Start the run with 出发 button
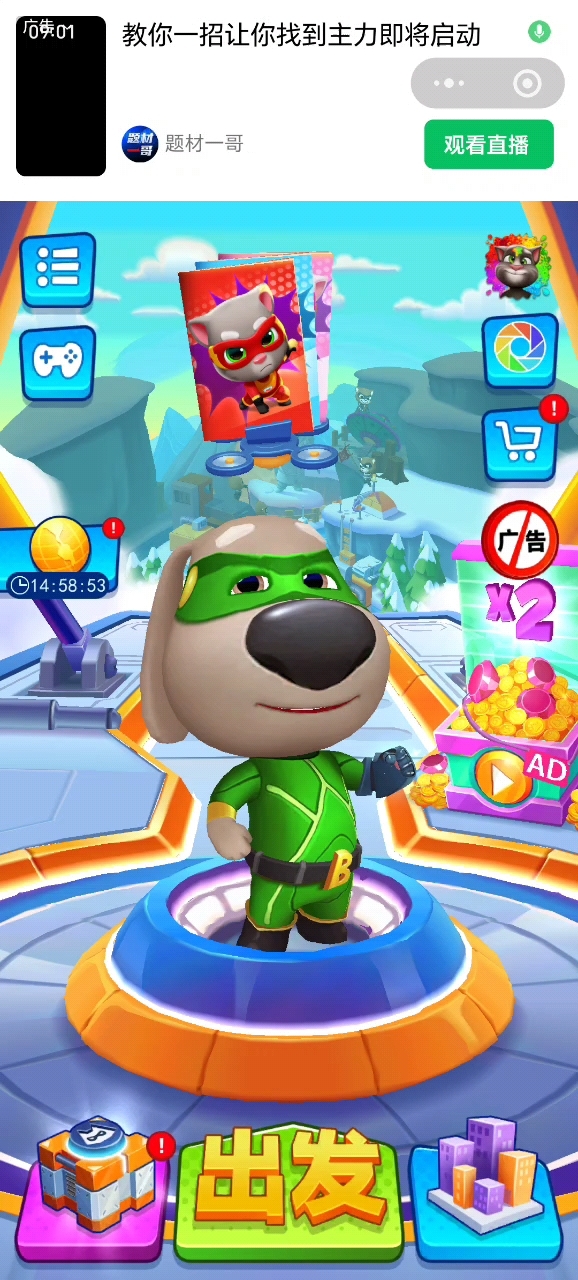This screenshot has width=578, height=1280. pos(289,1190)
